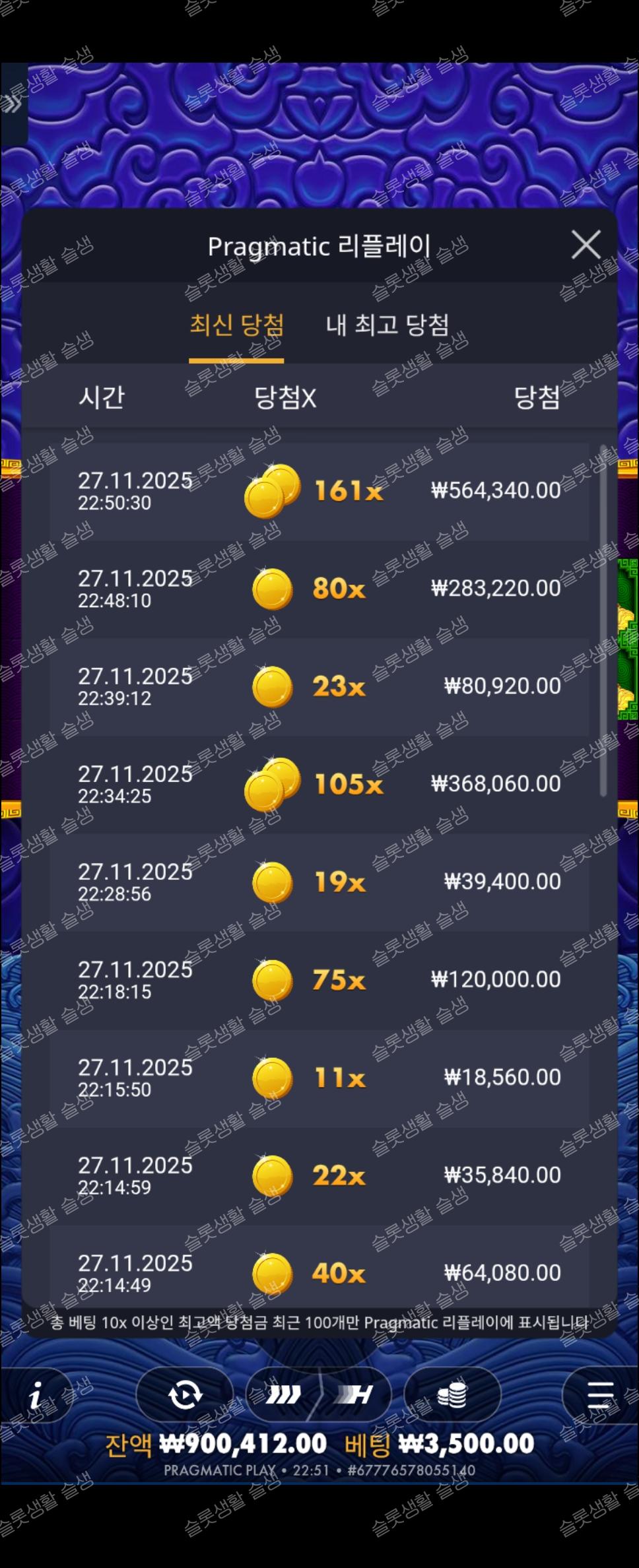
Task: Play the 23x win at 22:39:12
Action: pyautogui.click(x=319, y=686)
